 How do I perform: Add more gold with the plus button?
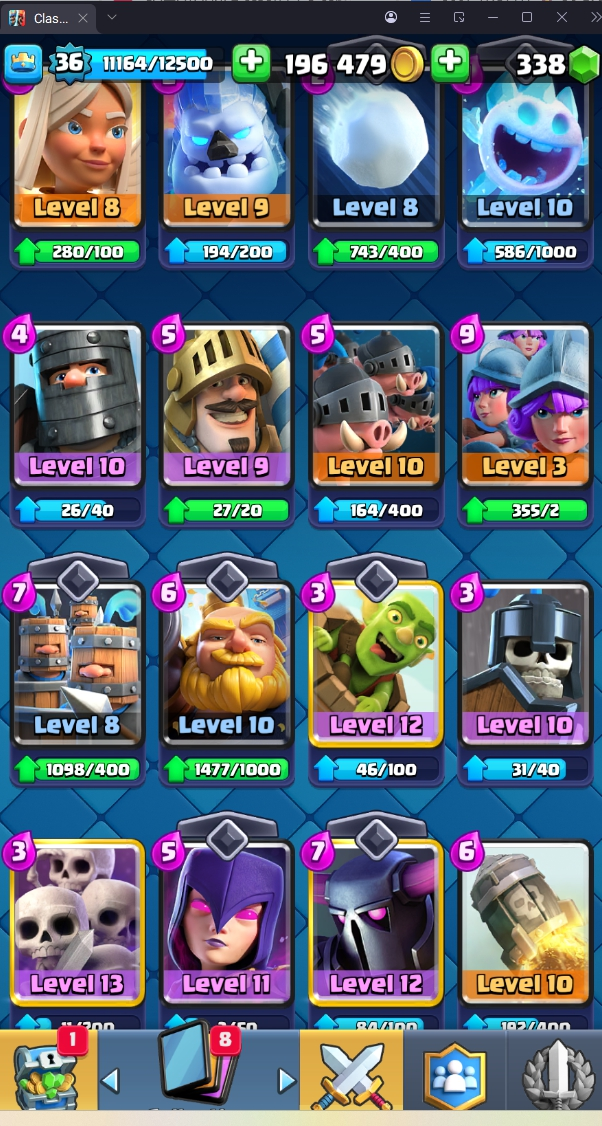click(x=450, y=63)
